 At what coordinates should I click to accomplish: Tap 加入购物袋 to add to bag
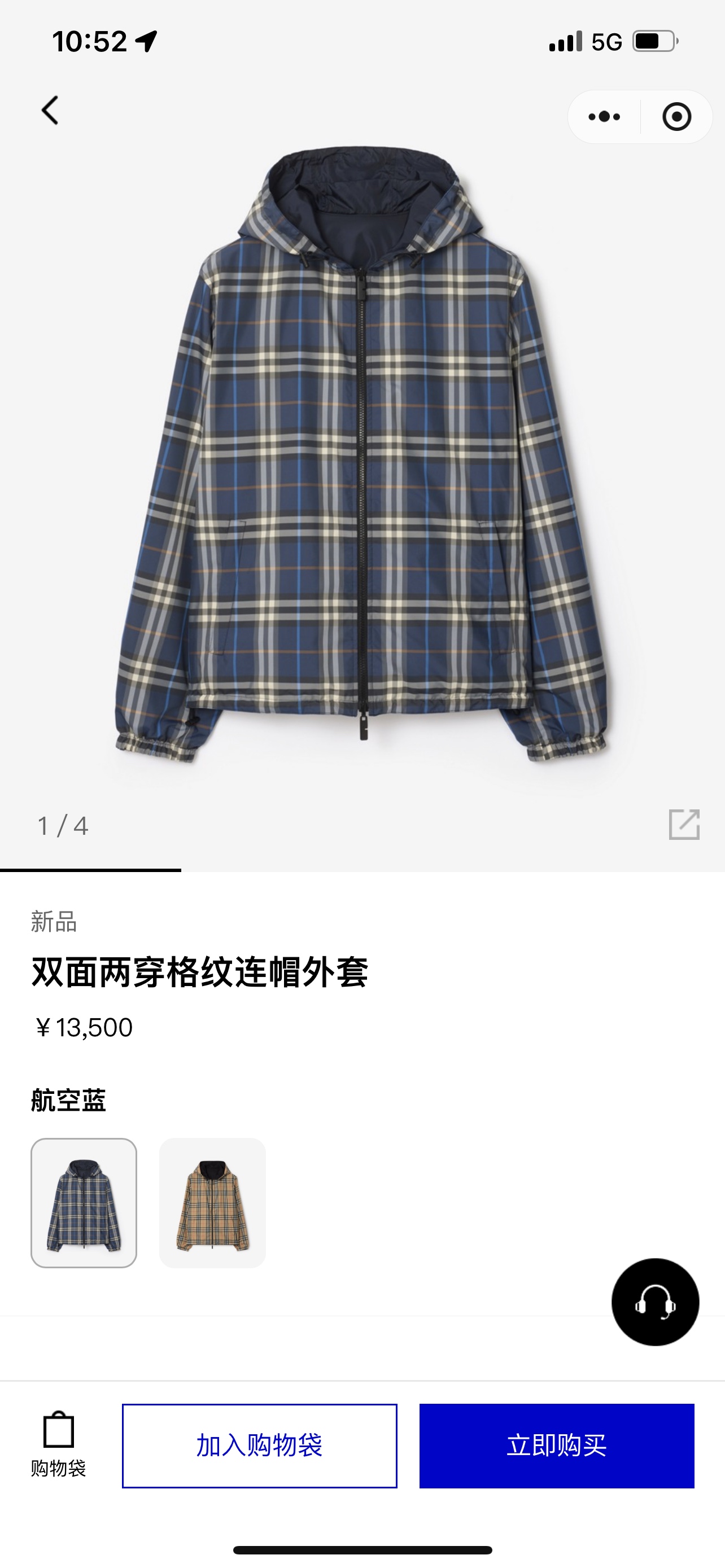259,1446
